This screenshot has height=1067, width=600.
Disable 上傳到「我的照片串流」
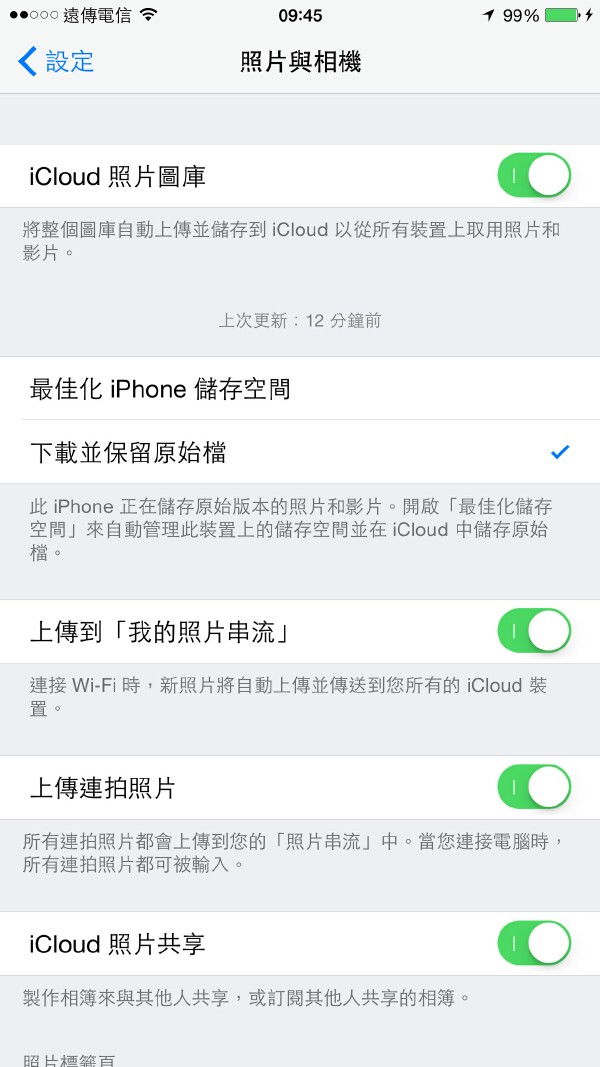[533, 632]
